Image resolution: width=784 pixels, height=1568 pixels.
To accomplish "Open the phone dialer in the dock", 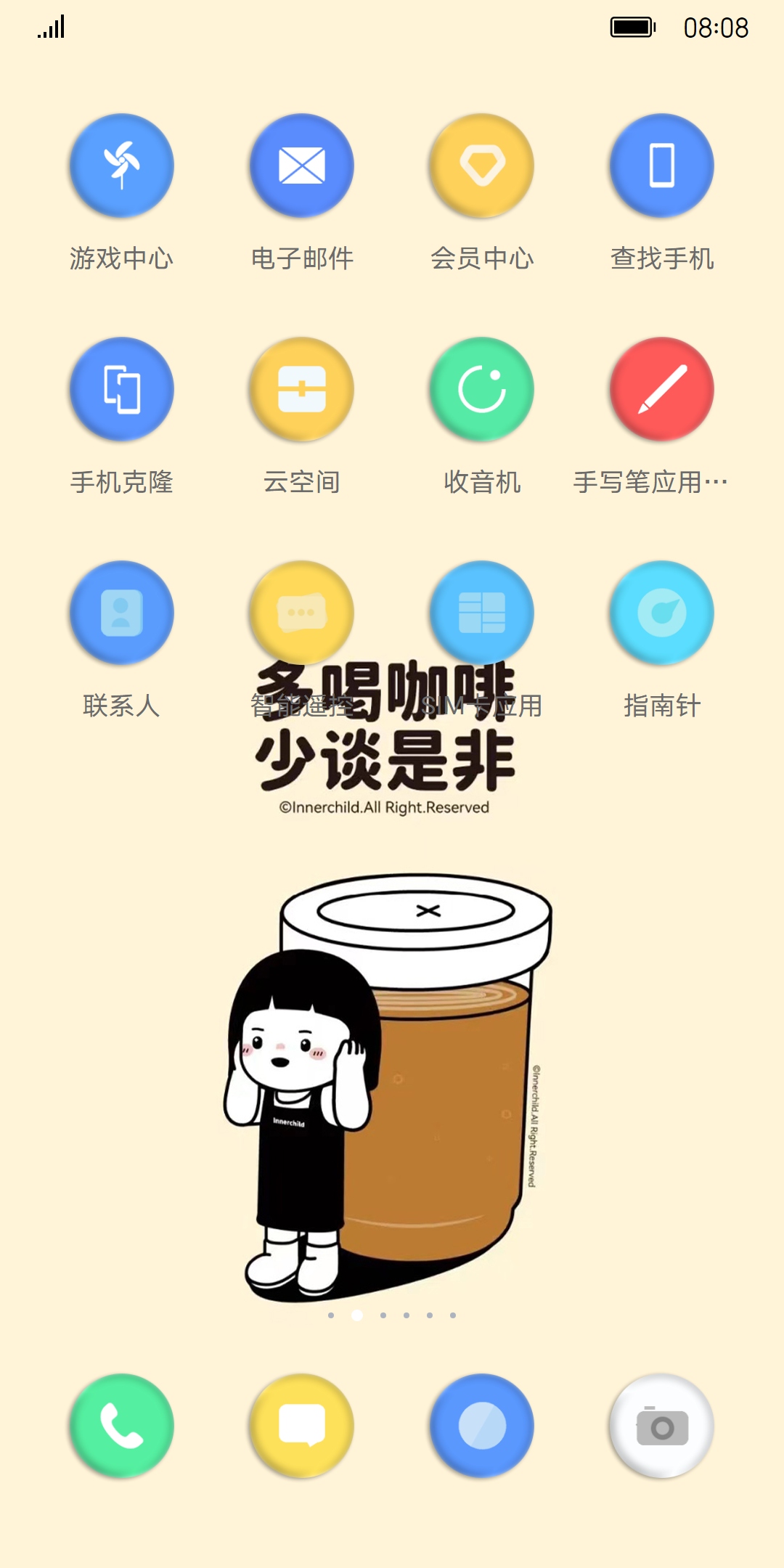I will [x=121, y=1426].
